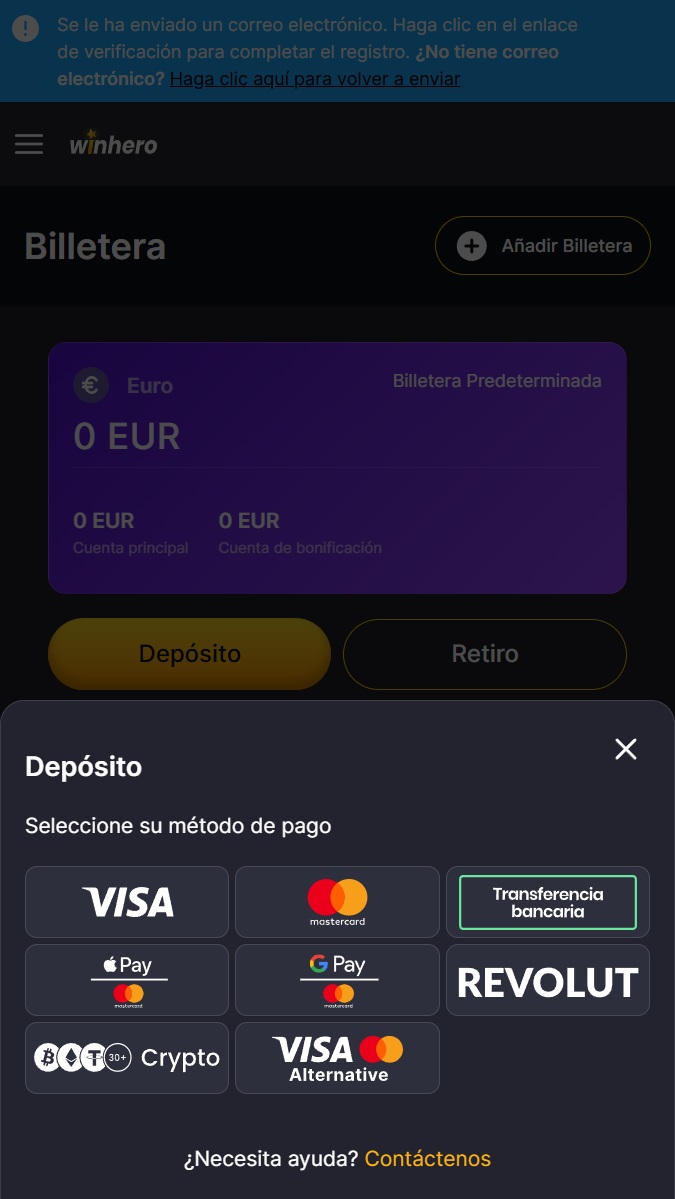This screenshot has width=675, height=1199.
Task: Select VISA as payment method
Action: coord(127,902)
